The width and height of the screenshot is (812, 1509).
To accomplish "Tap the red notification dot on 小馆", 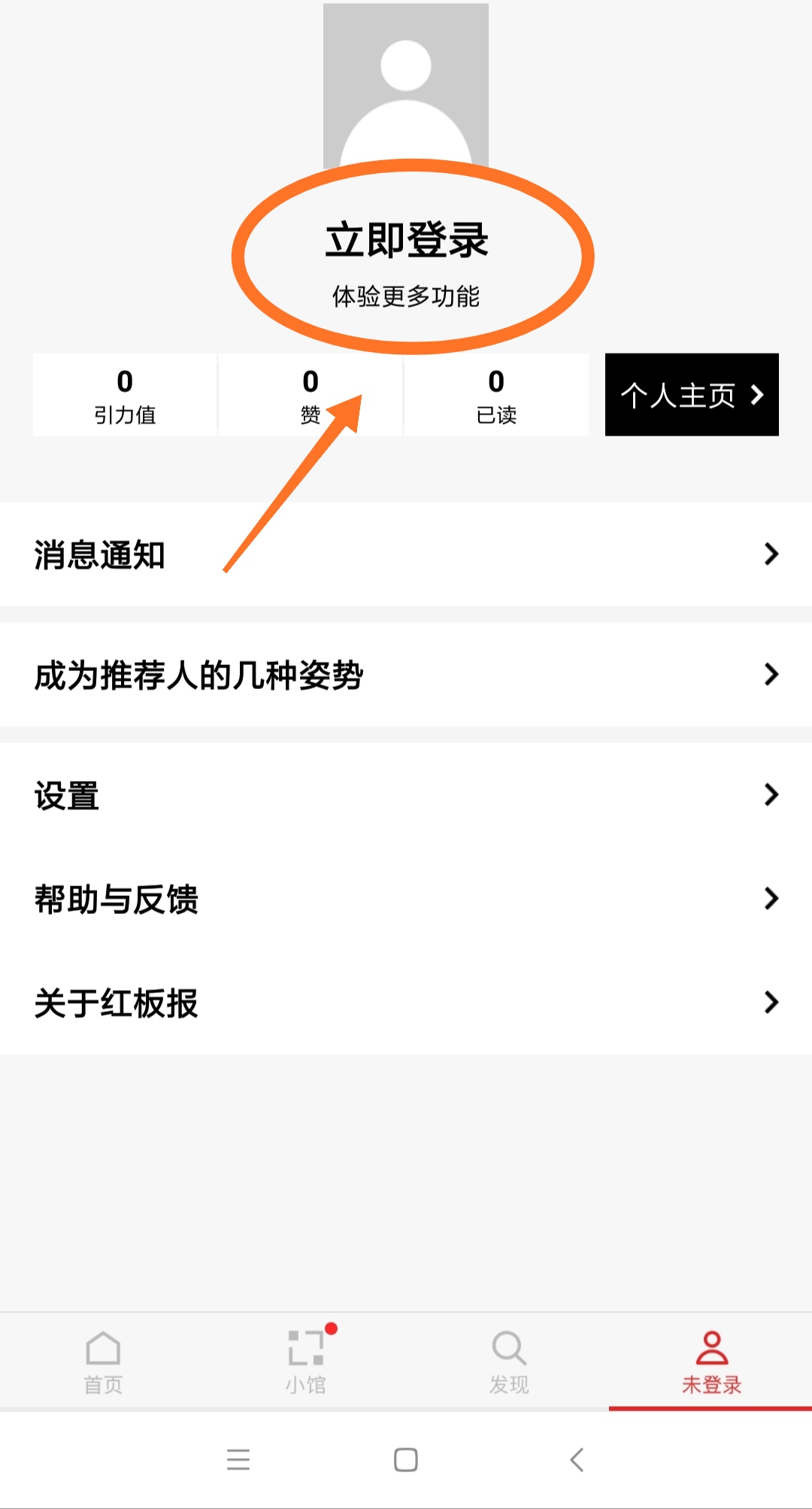I will [x=332, y=1330].
